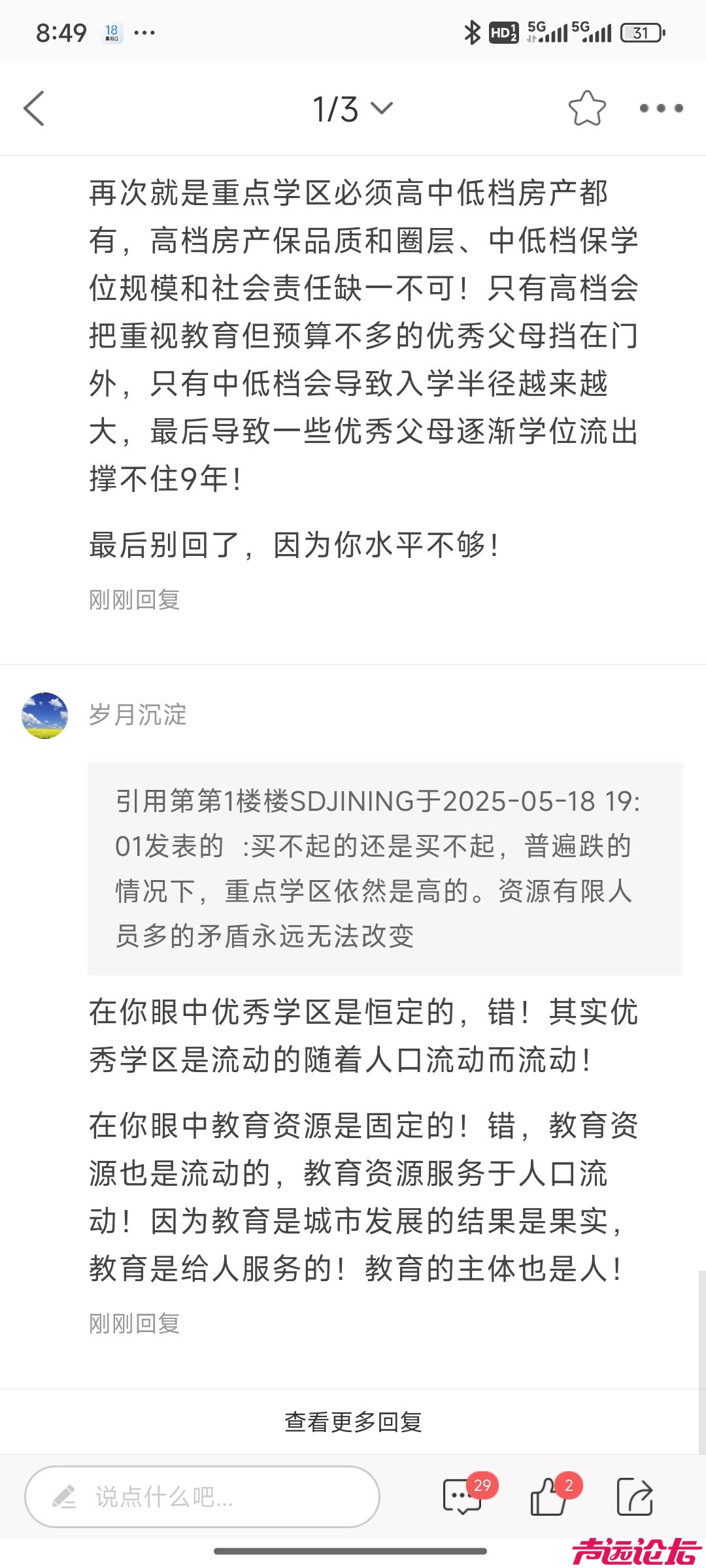
Task: Open the three-dot overflow menu
Action: [661, 108]
